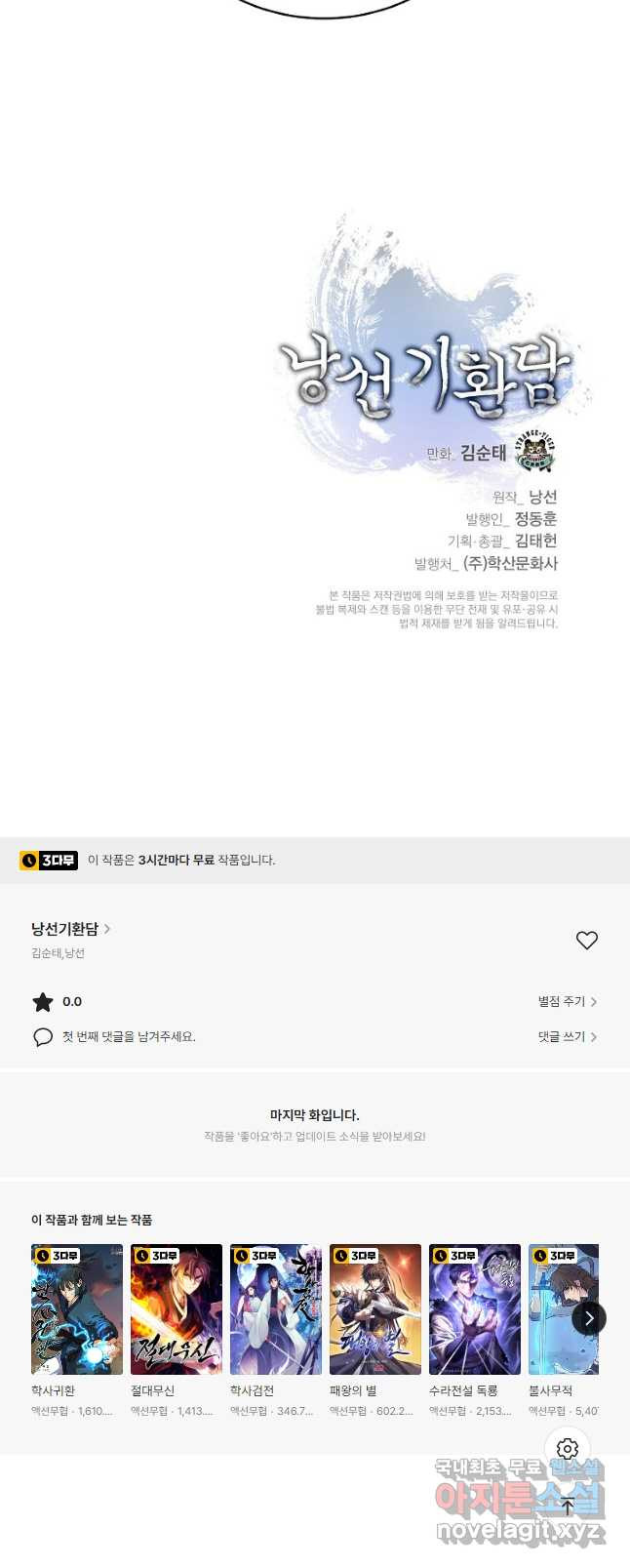The width and height of the screenshot is (630, 1568).
Task: Open the 수라전설 독룡 recommended series
Action: 474,1309
